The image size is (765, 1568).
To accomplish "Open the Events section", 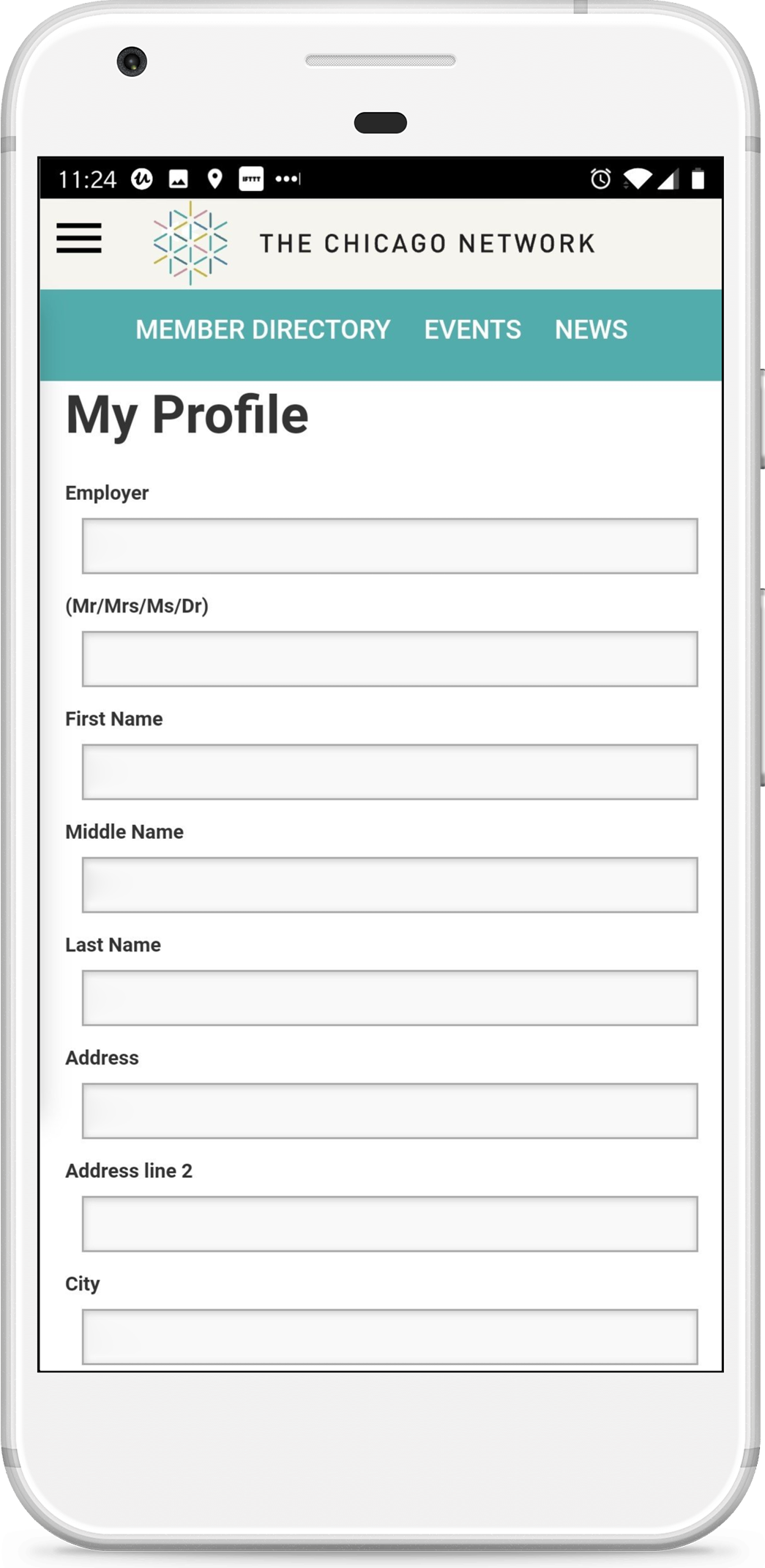I will coord(473,330).
